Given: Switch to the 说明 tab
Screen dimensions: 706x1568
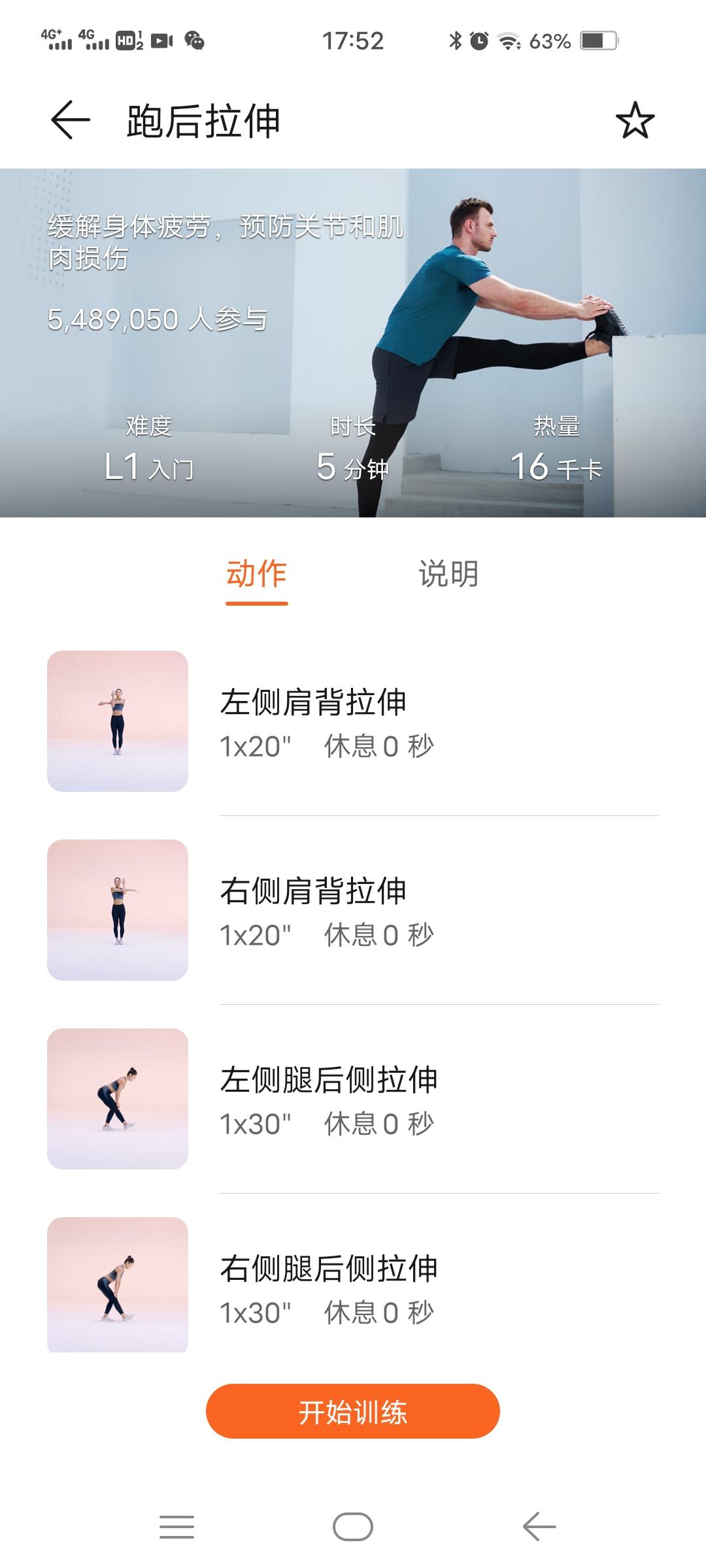Looking at the screenshot, I should 450,574.
